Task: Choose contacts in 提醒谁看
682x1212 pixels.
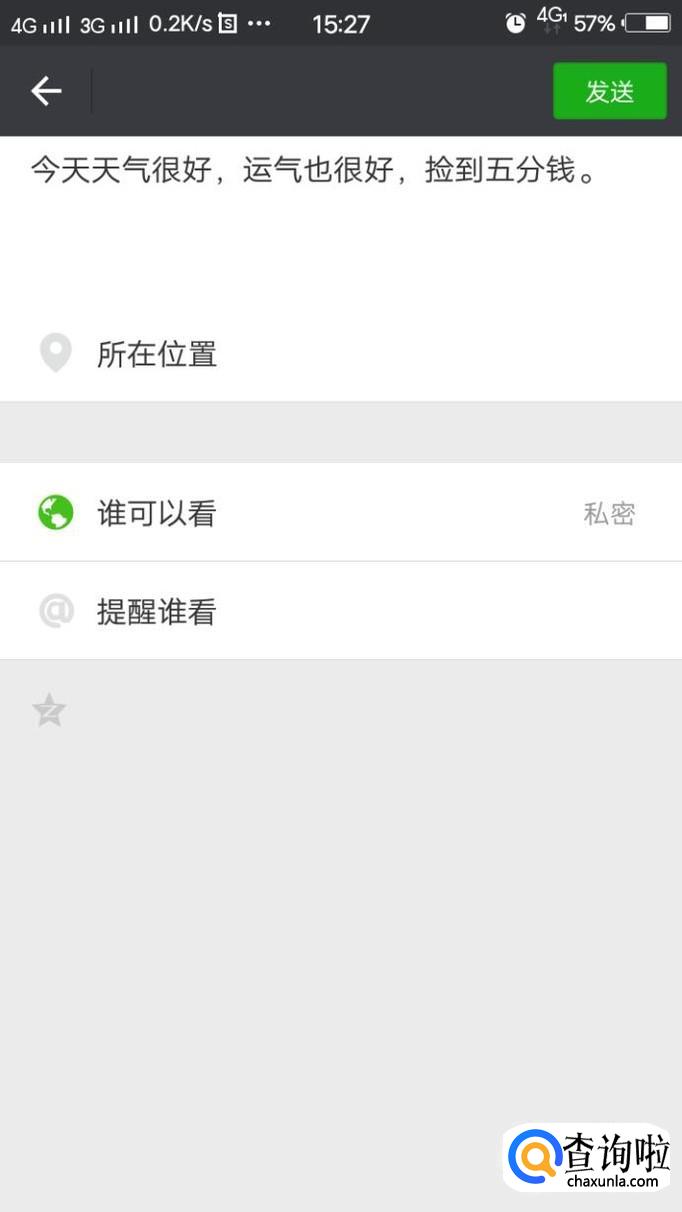Action: point(340,611)
